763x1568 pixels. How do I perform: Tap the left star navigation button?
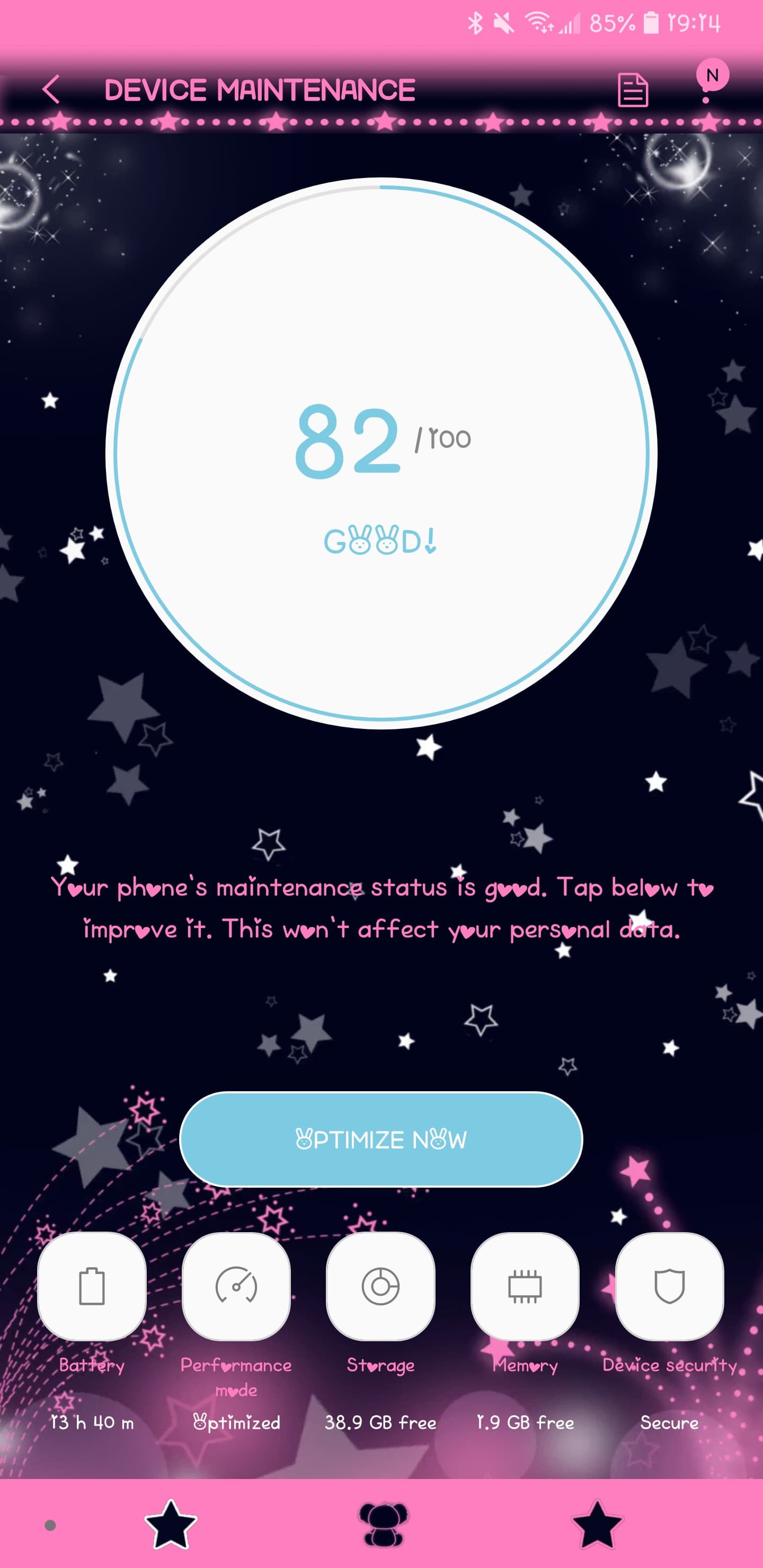pyautogui.click(x=171, y=1525)
